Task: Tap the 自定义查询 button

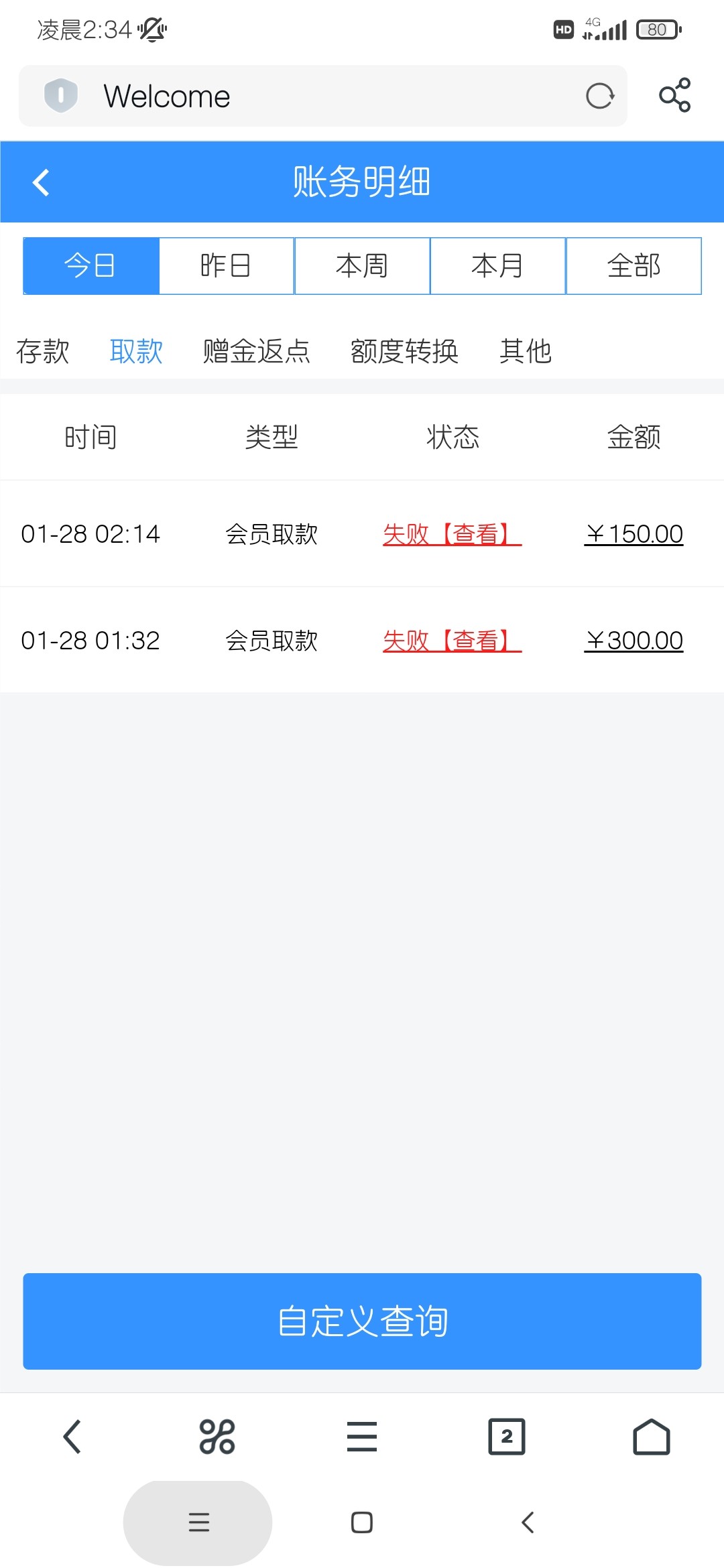Action: click(x=362, y=1321)
